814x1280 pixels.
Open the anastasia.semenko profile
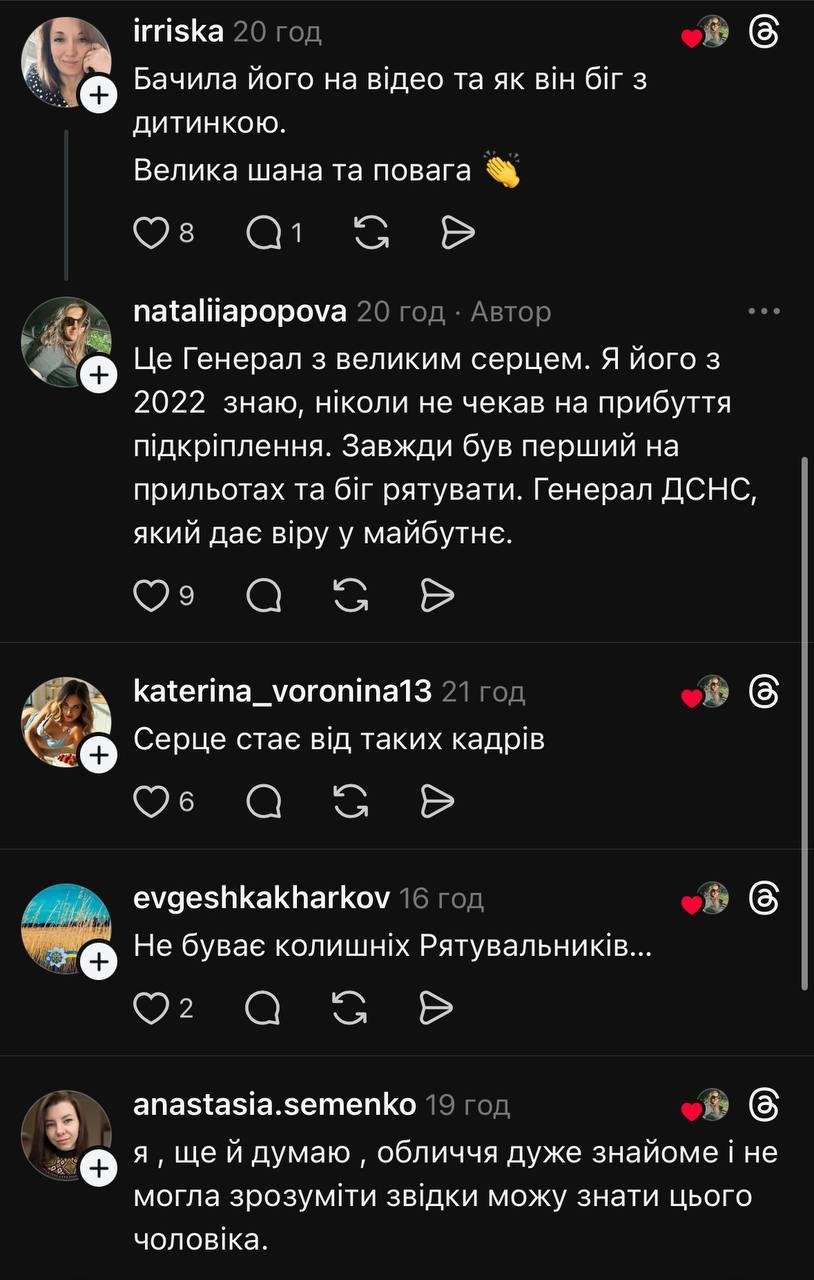[x=274, y=1105]
